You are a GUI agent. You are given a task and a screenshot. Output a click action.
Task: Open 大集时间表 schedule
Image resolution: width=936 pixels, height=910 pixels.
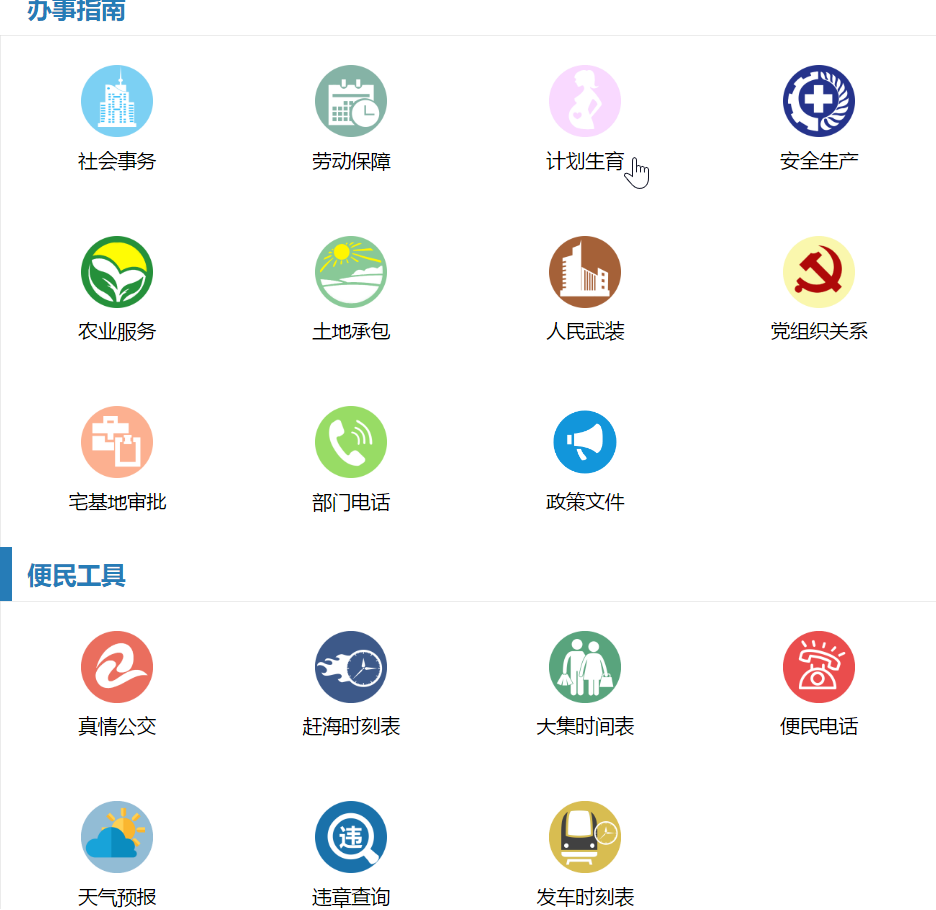coord(585,667)
